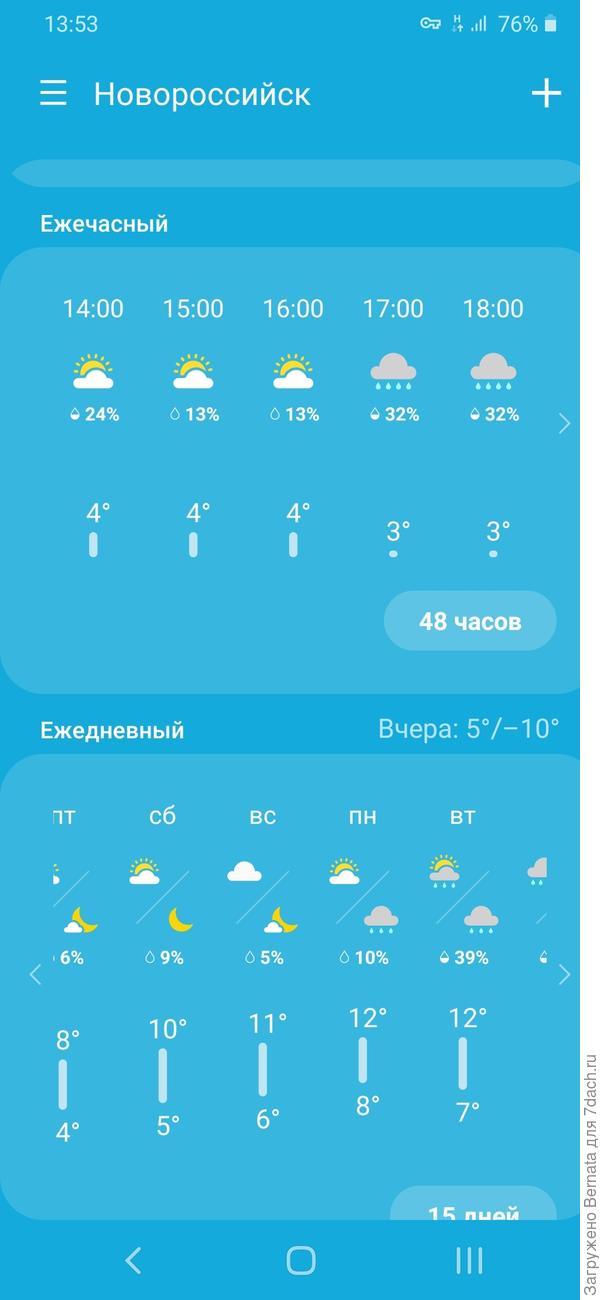Open the 15 дней daily forecast
This screenshot has width=600, height=1300.
coord(473,1208)
